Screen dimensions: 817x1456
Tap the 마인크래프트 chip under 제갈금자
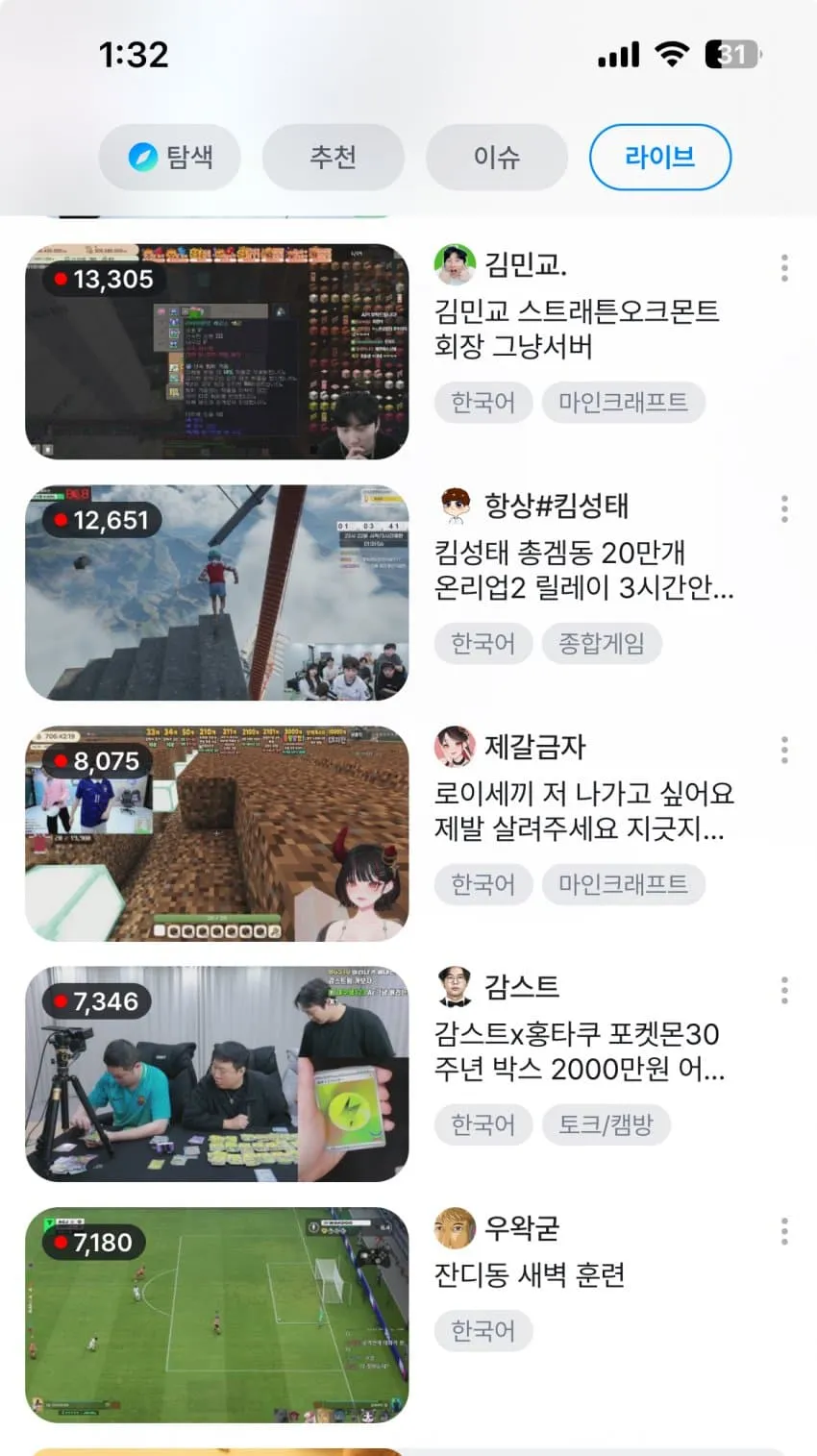(x=623, y=883)
